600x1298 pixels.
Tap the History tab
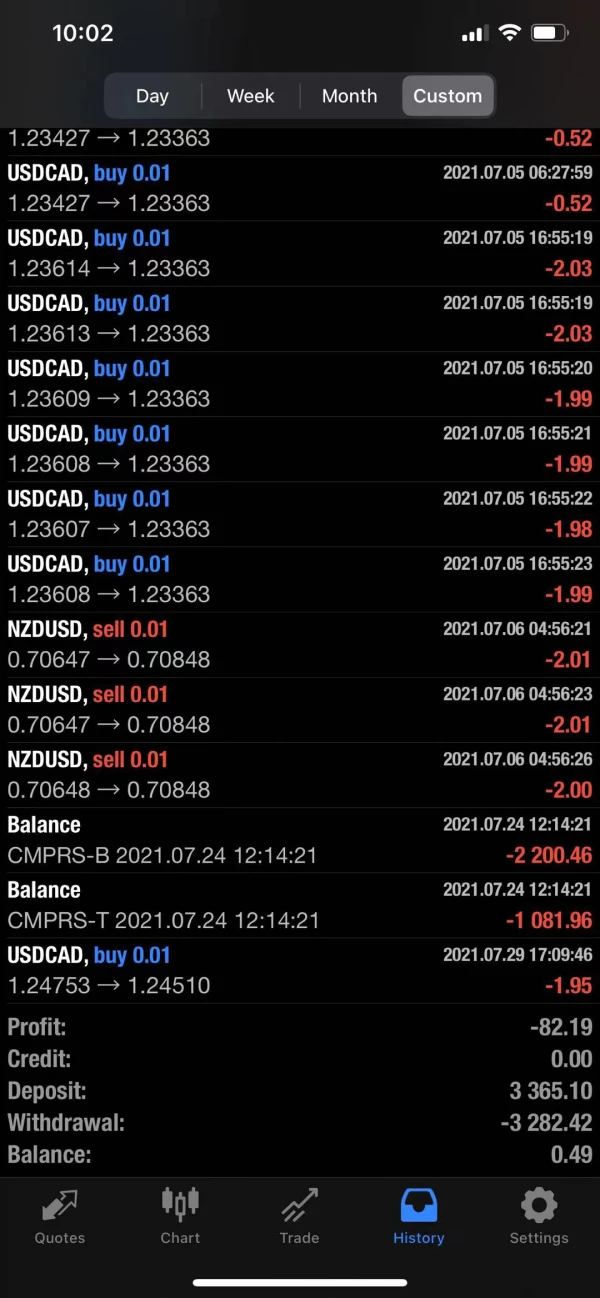(418, 1216)
